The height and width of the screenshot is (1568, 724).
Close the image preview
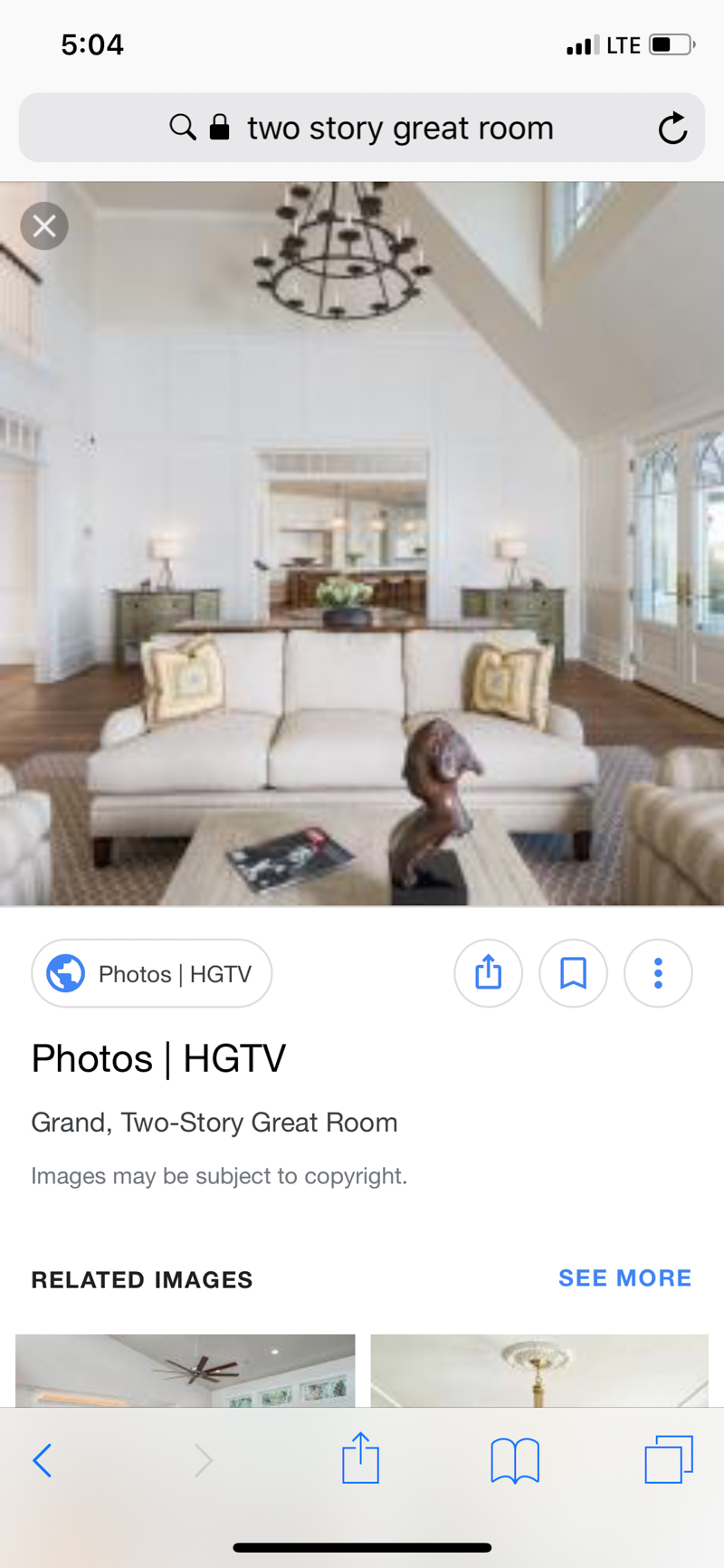(x=44, y=226)
